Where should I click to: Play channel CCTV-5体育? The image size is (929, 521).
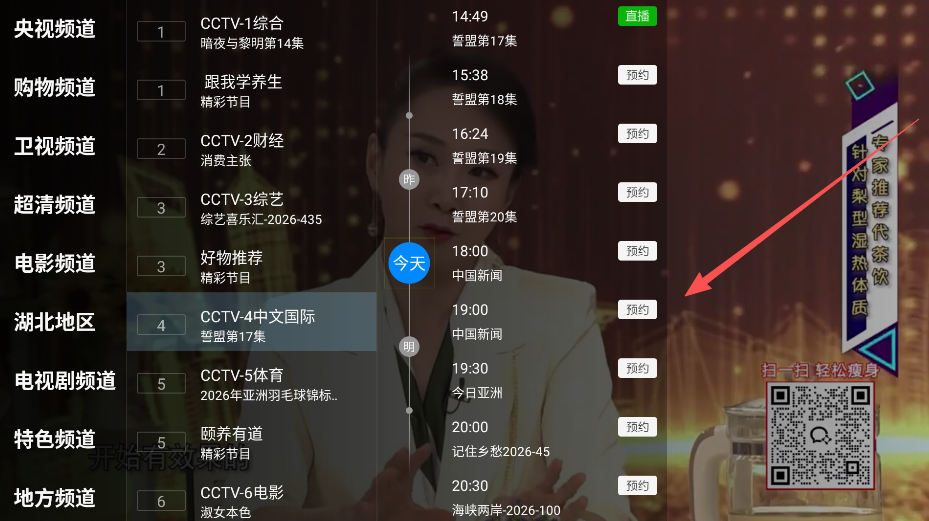point(251,384)
